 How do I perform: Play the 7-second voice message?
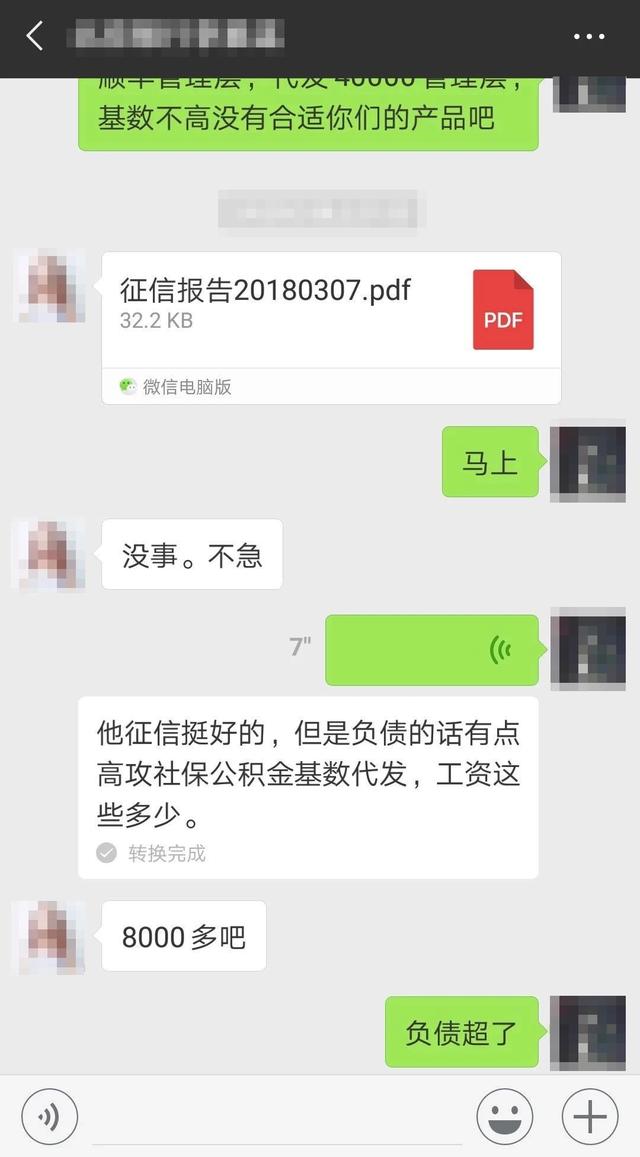tap(432, 649)
